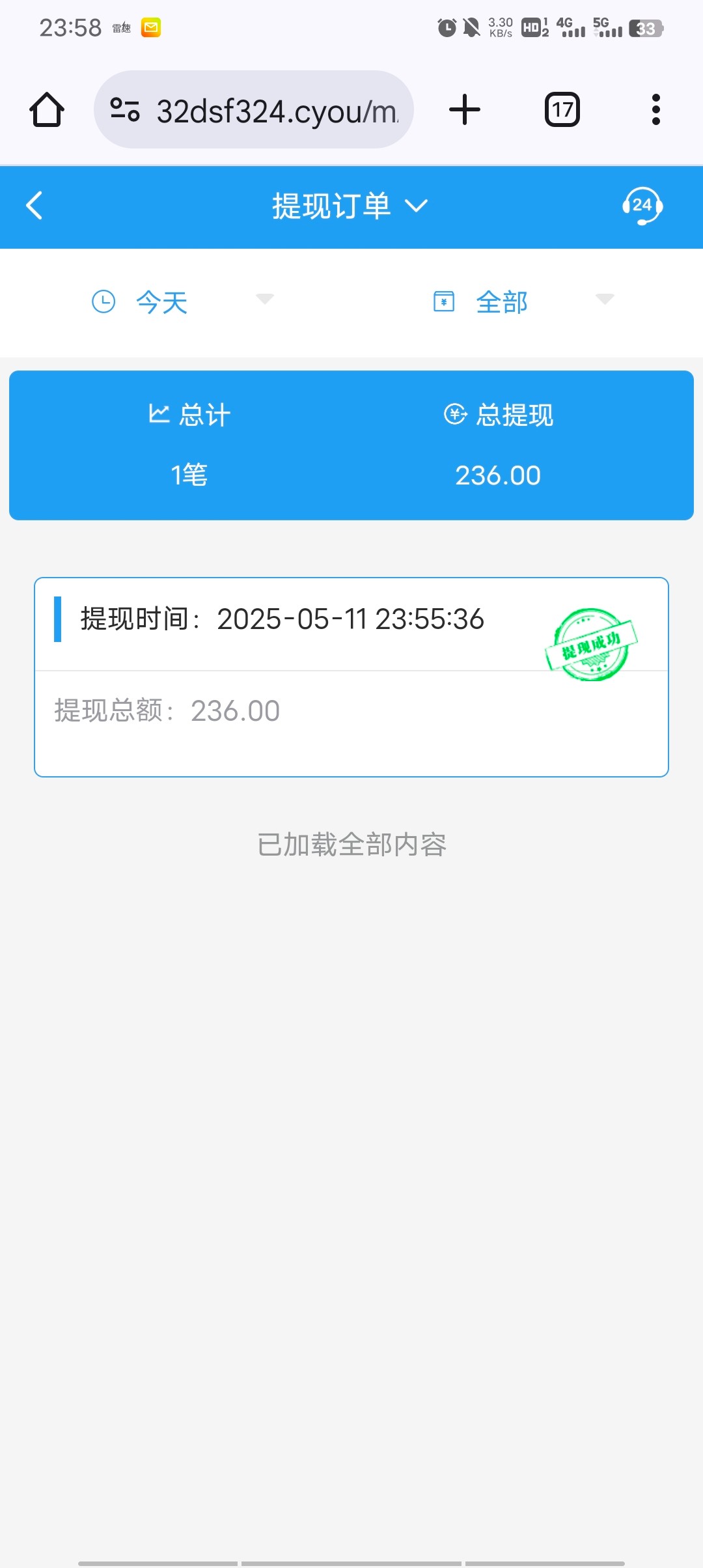Tap the browser home button
Image resolution: width=703 pixels, height=1568 pixels.
tap(47, 109)
